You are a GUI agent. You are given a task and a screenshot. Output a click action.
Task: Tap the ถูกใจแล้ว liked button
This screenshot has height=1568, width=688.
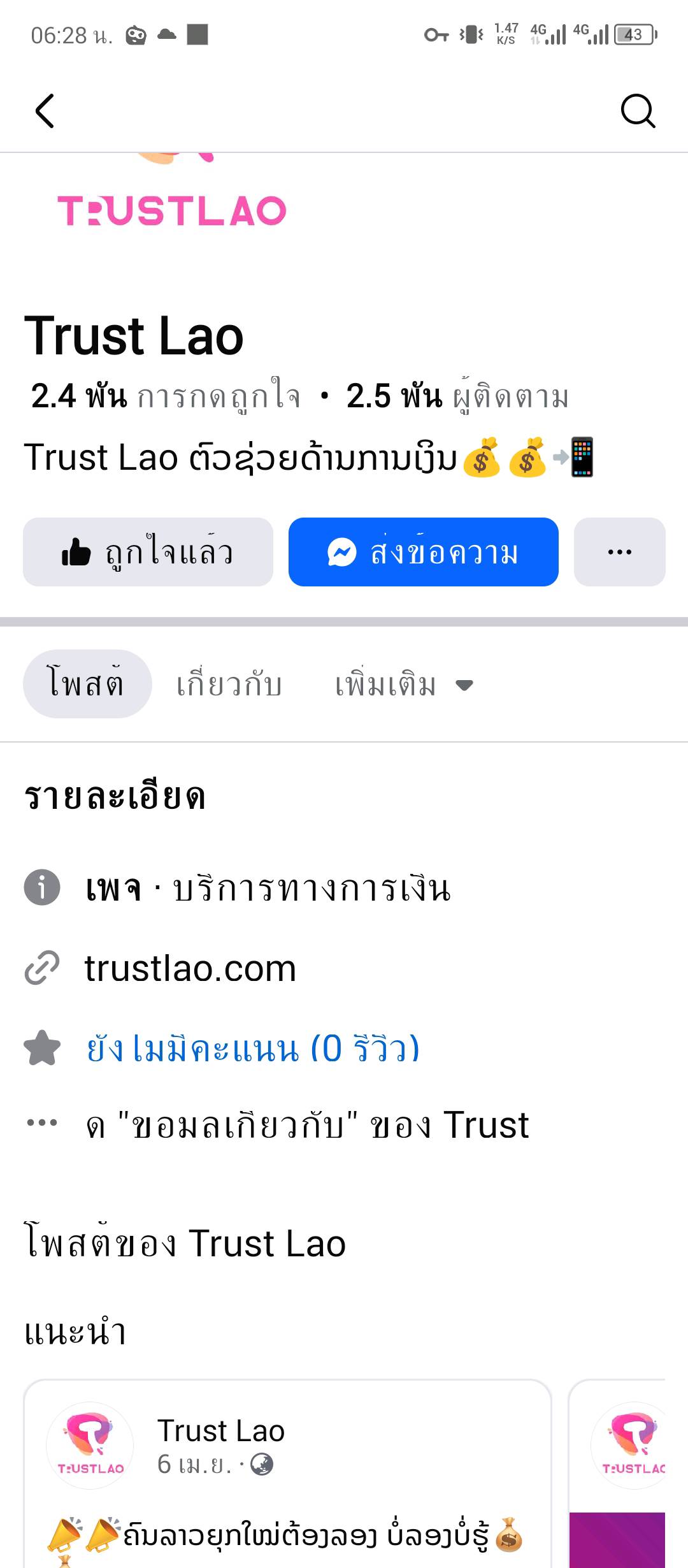coord(148,552)
